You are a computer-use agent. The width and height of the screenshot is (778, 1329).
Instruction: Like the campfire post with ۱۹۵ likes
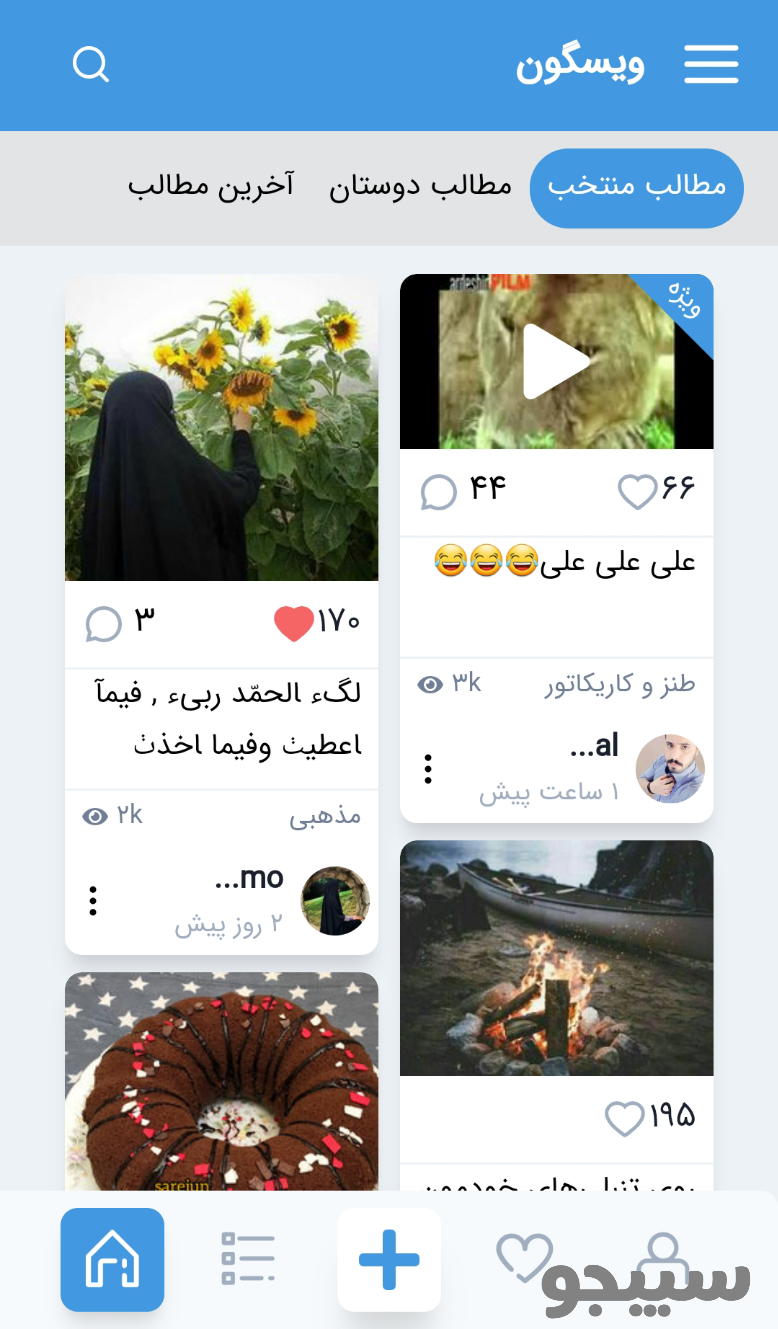click(x=625, y=1118)
